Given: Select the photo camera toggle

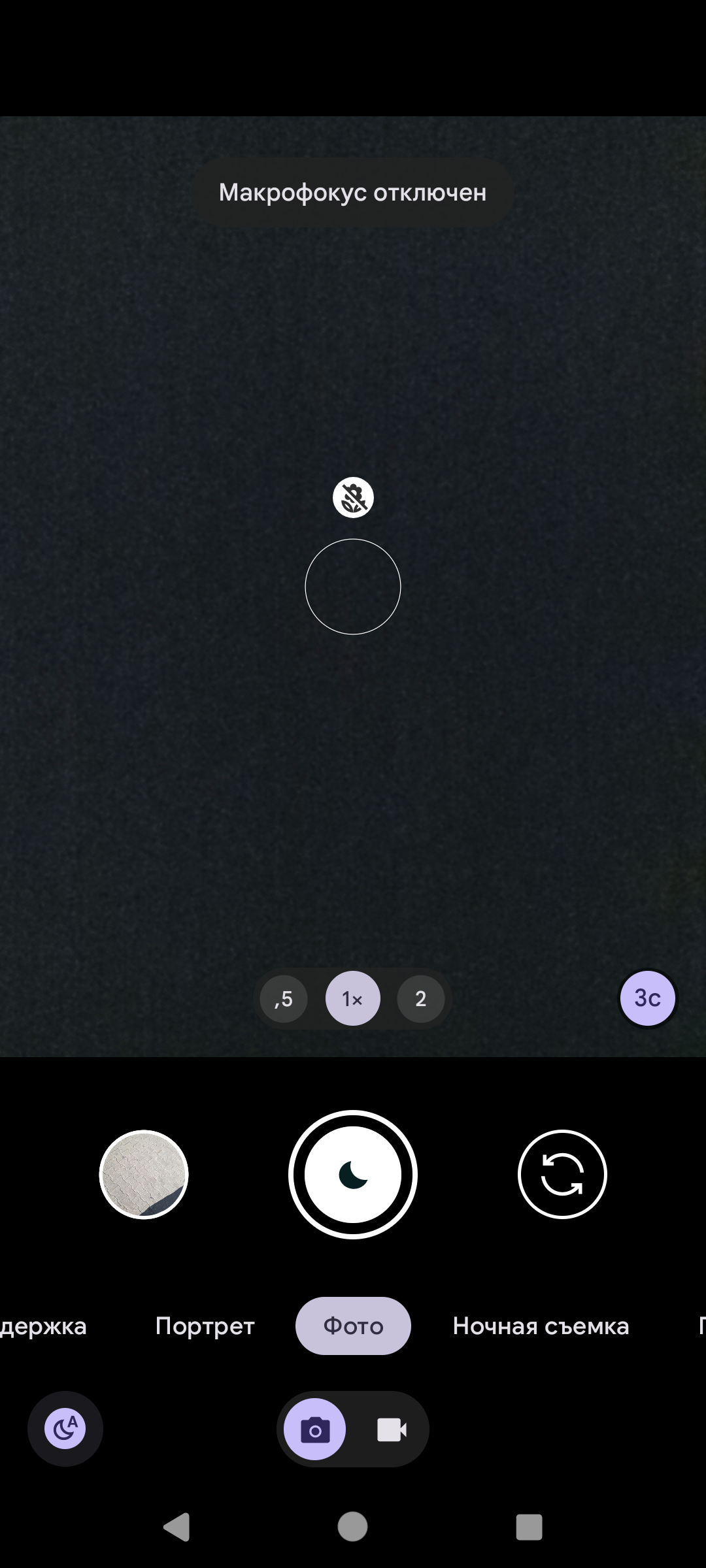Looking at the screenshot, I should coord(315,1430).
